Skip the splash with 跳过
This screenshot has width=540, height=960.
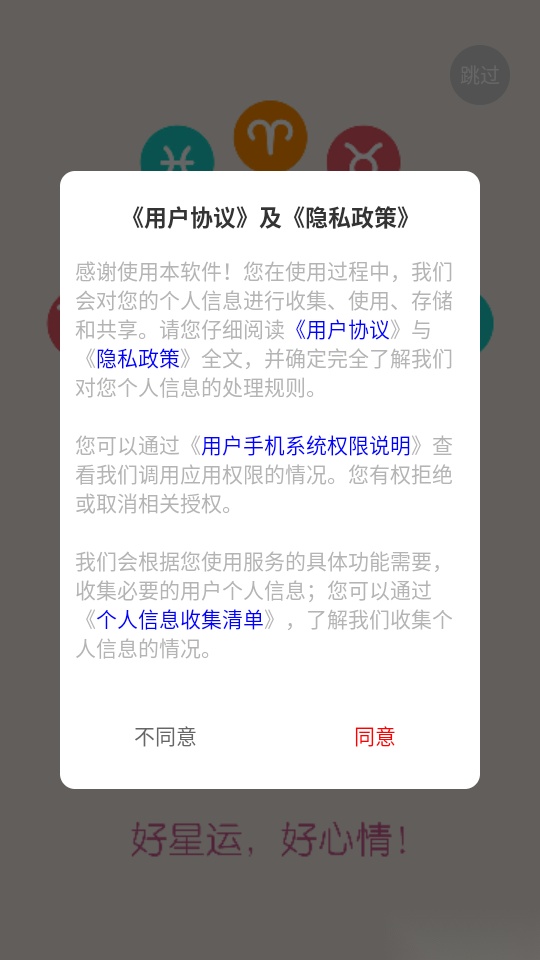[x=480, y=75]
